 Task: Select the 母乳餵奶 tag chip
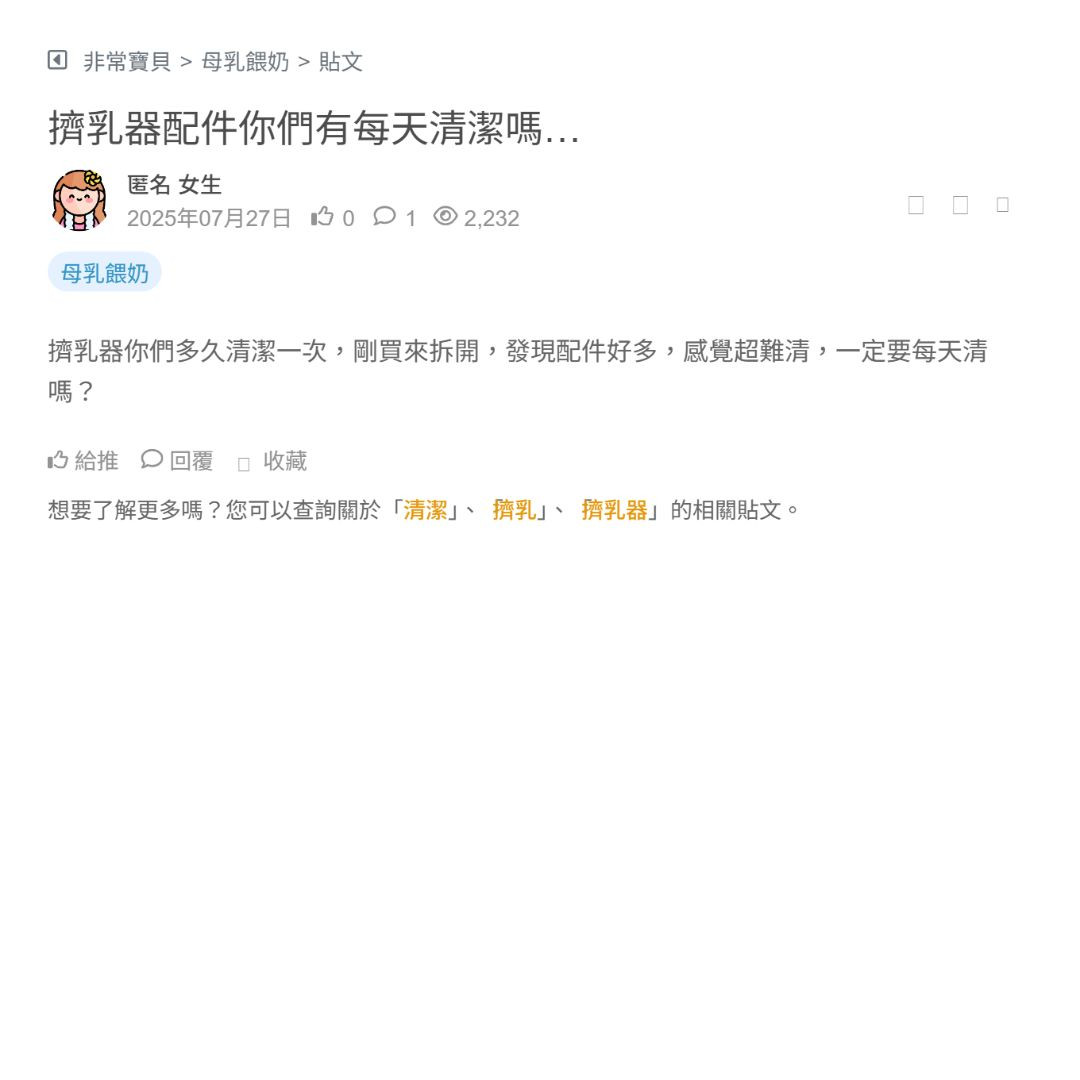click(x=104, y=273)
